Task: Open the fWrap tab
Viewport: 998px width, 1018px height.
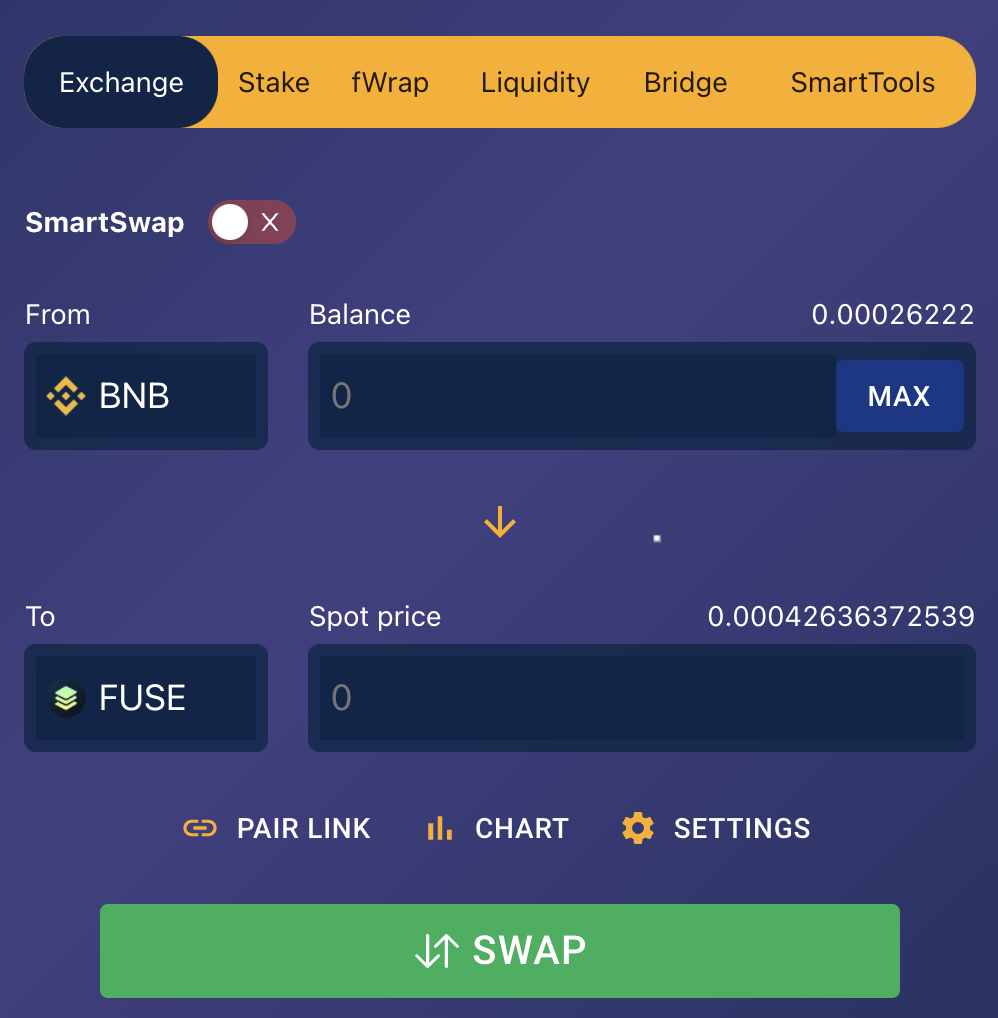Action: click(390, 82)
